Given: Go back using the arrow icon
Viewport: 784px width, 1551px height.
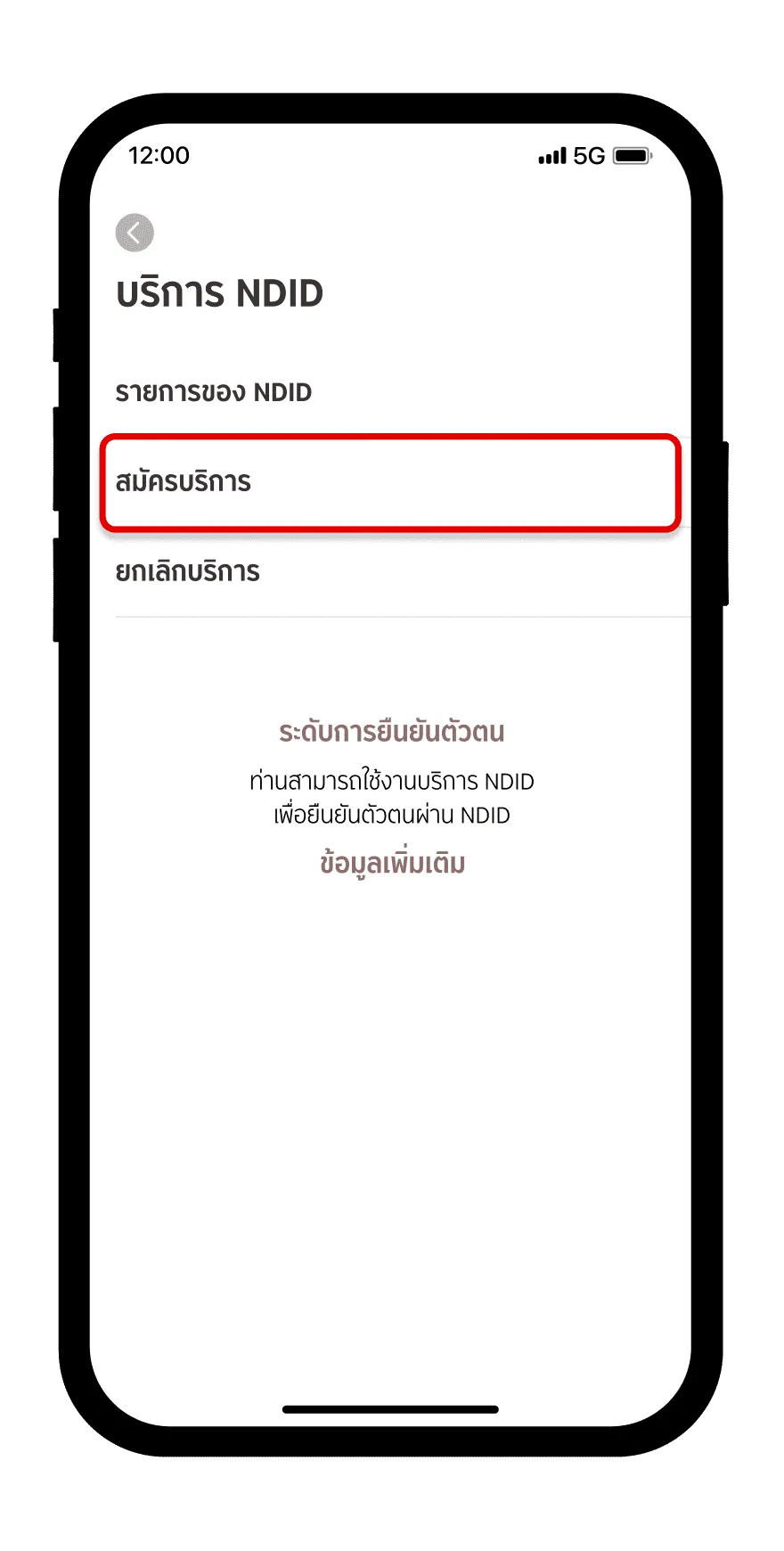Looking at the screenshot, I should click(135, 233).
